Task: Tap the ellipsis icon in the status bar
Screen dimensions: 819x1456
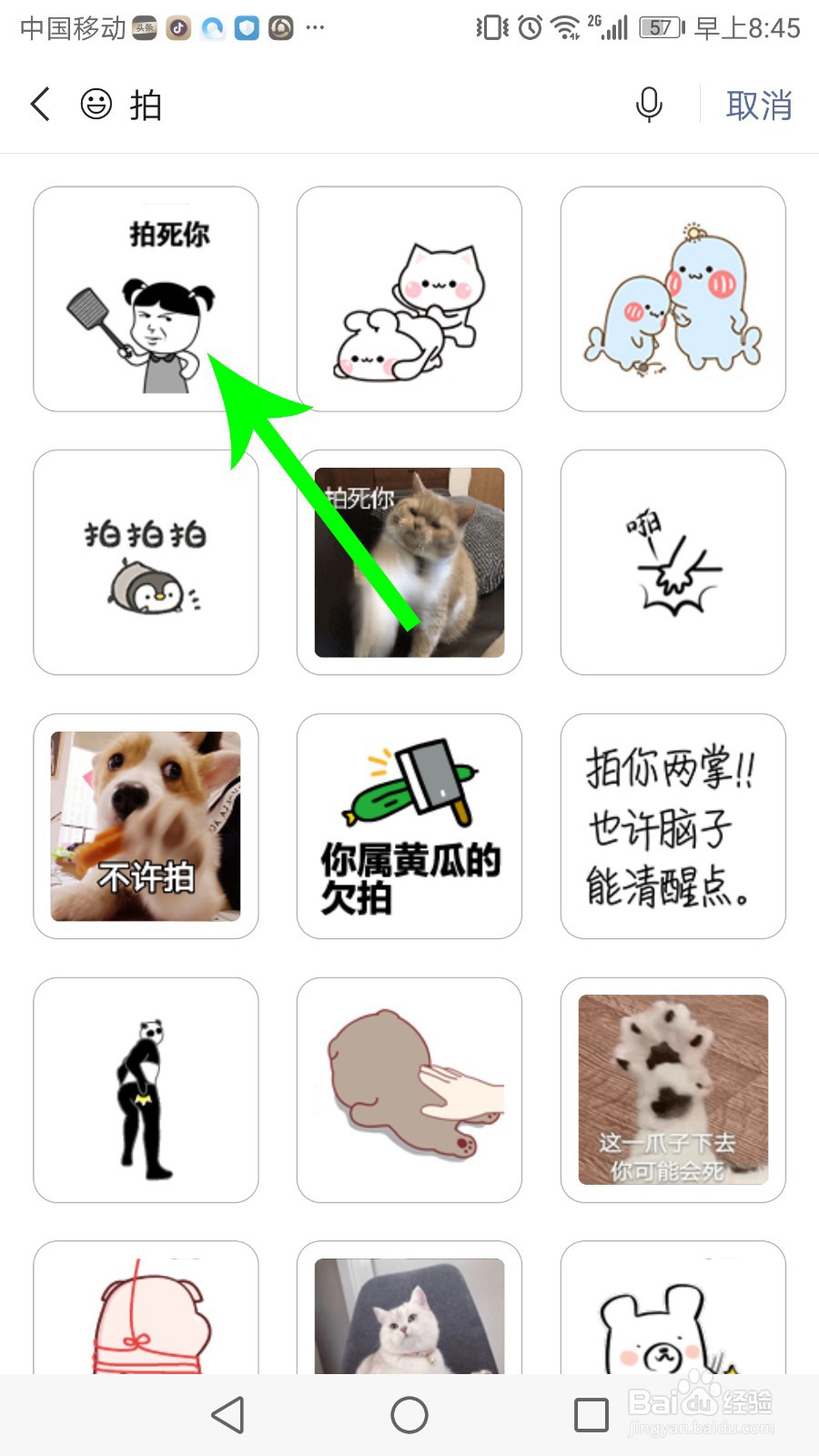Action: tap(315, 29)
